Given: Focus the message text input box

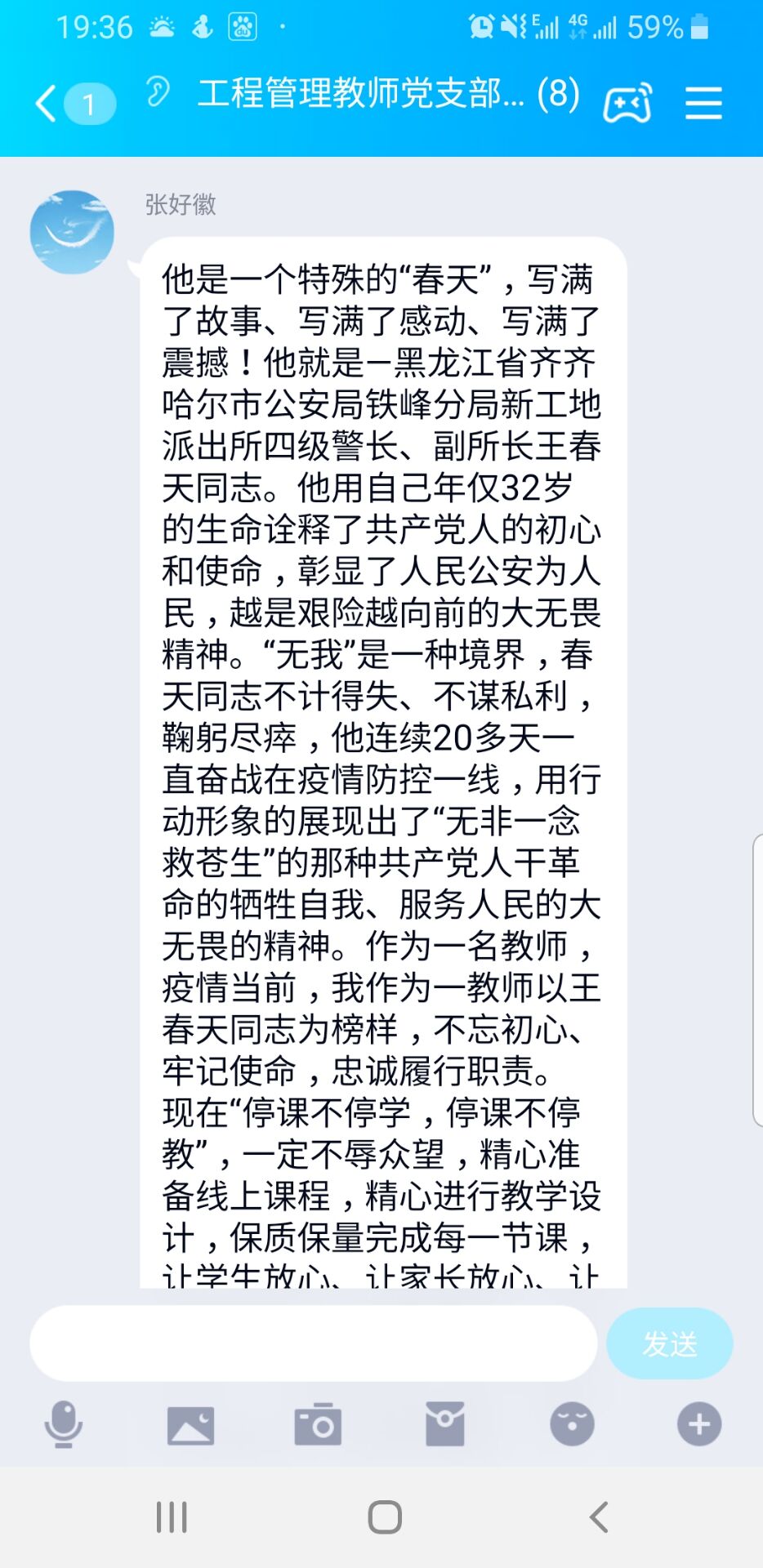Looking at the screenshot, I should pos(314,1343).
